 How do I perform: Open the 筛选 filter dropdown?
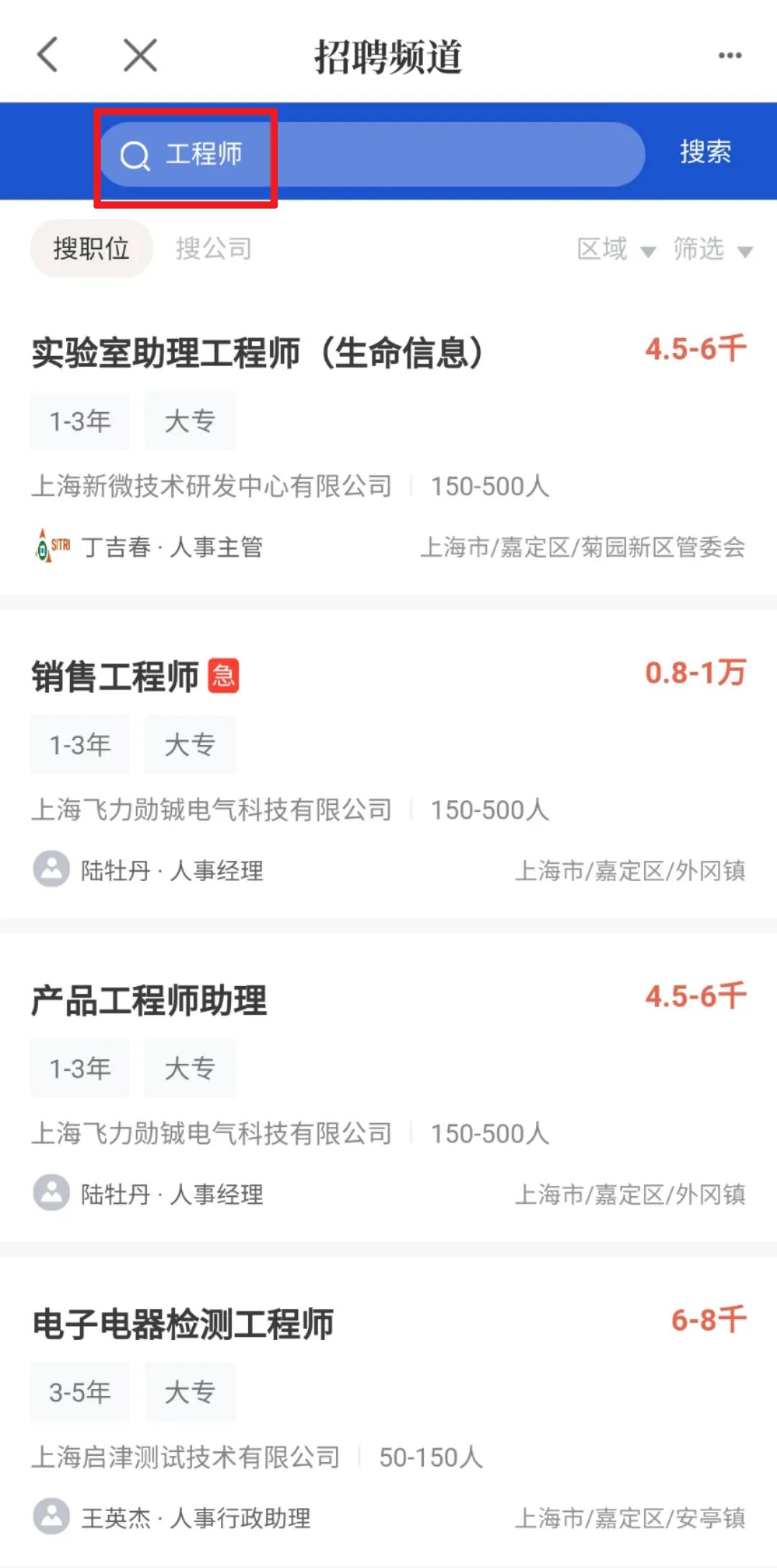point(712,249)
